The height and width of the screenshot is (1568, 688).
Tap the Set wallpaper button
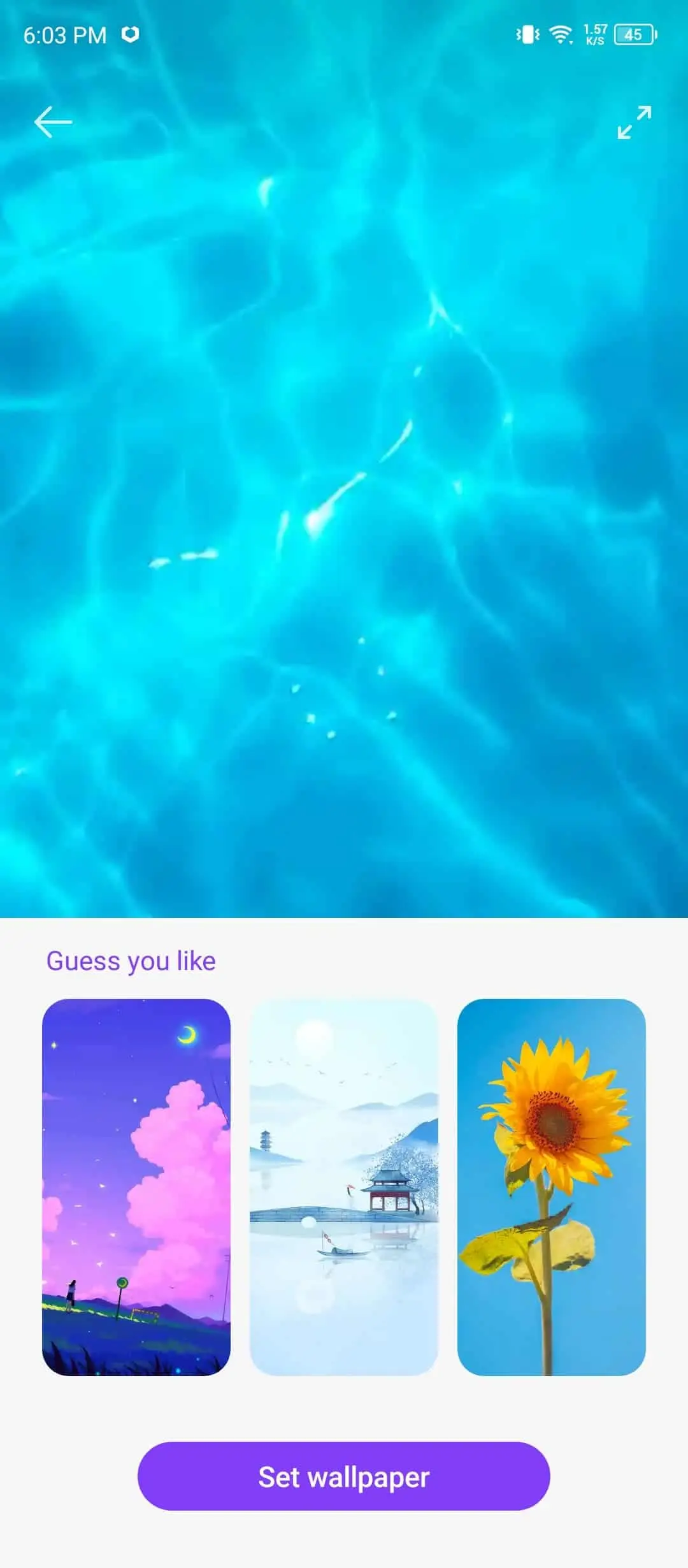click(344, 1476)
